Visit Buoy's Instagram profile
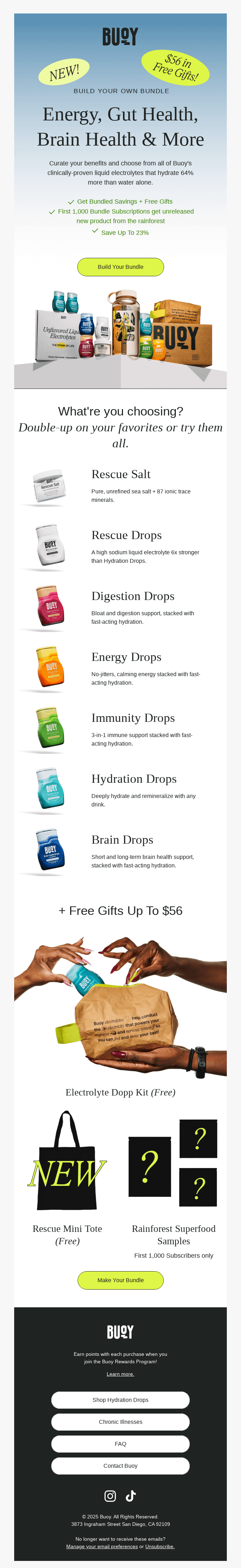The height and width of the screenshot is (1568, 241). click(110, 1495)
